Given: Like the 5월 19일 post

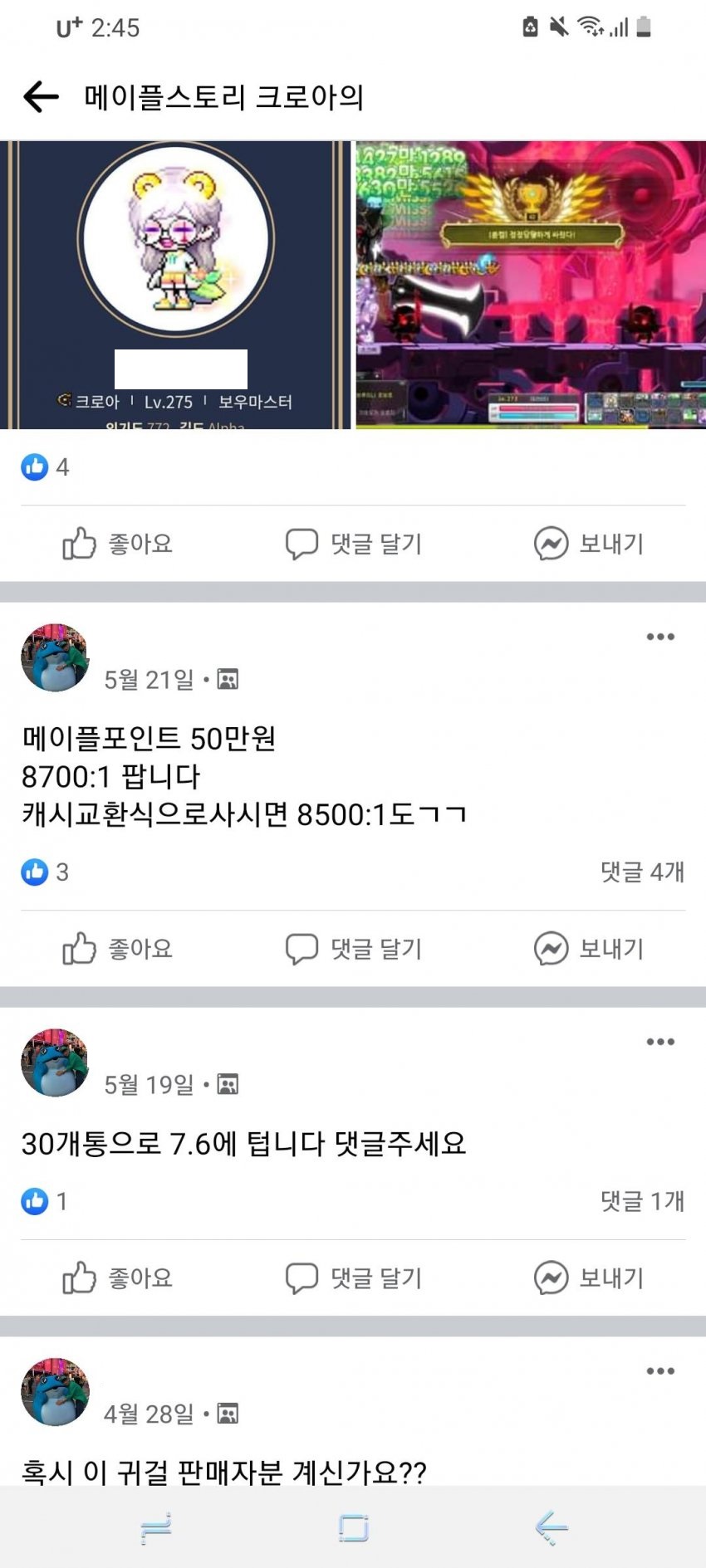Looking at the screenshot, I should (x=118, y=1278).
